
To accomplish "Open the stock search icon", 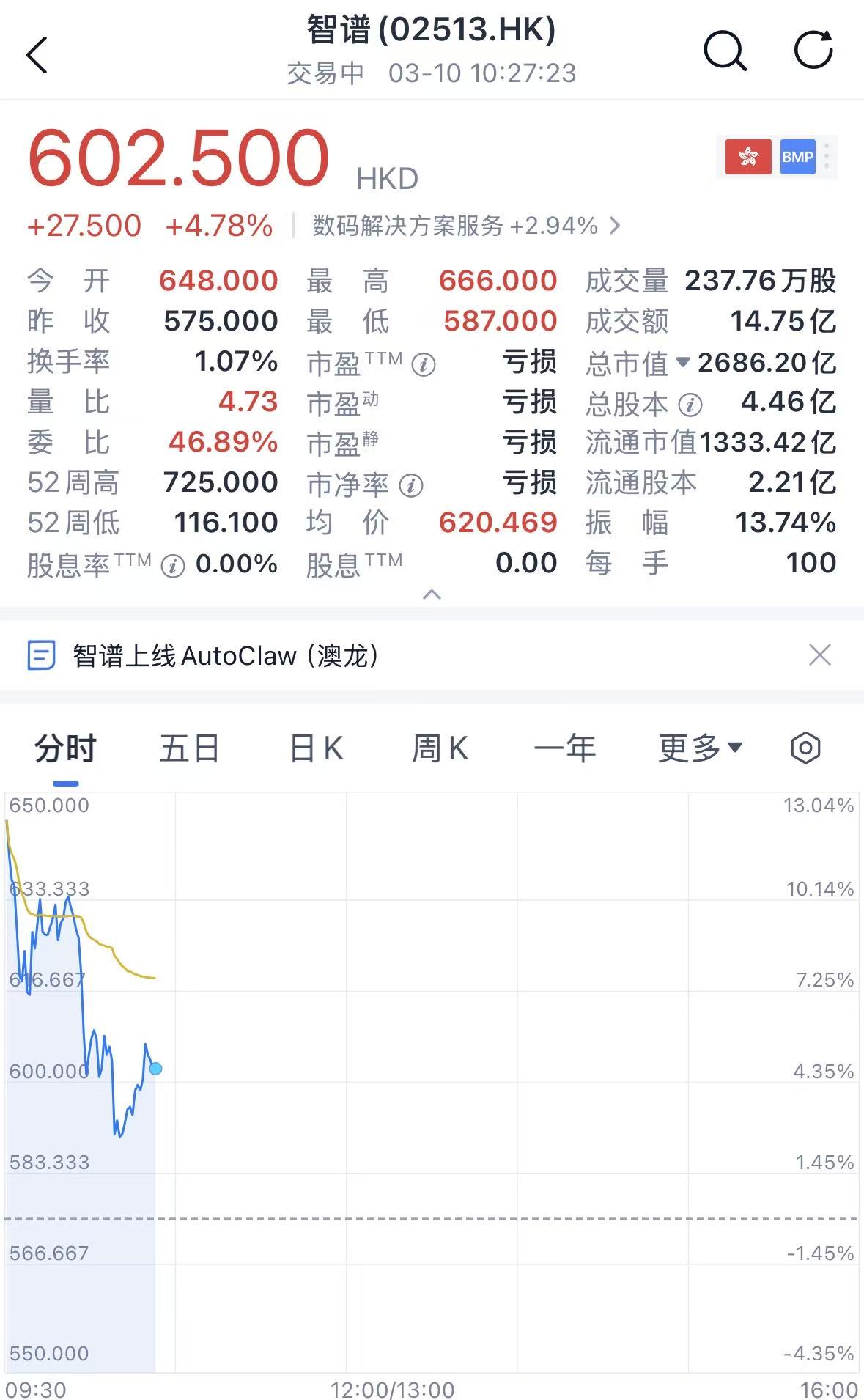I will [724, 51].
